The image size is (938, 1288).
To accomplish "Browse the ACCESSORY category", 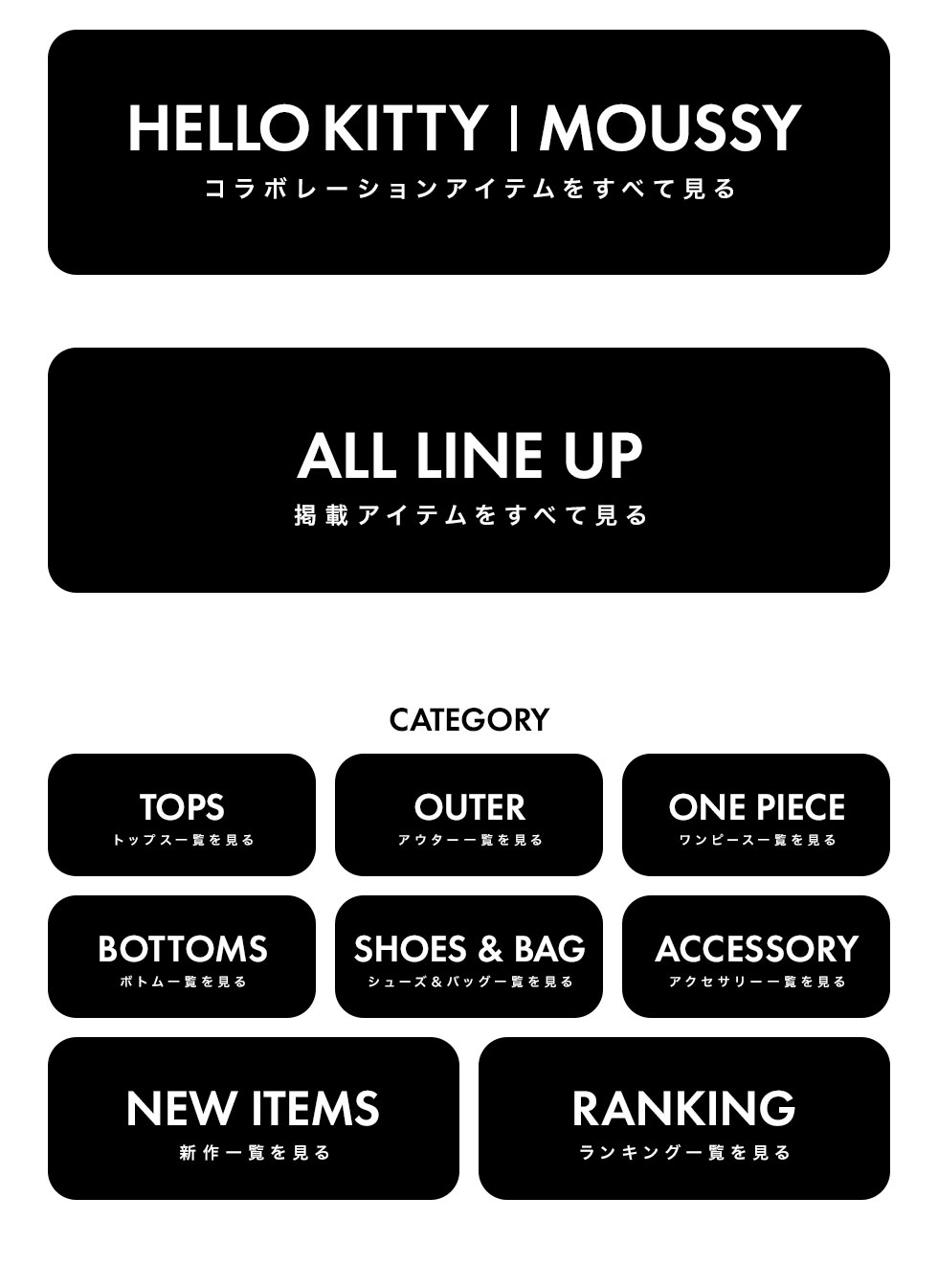I will pos(756,957).
